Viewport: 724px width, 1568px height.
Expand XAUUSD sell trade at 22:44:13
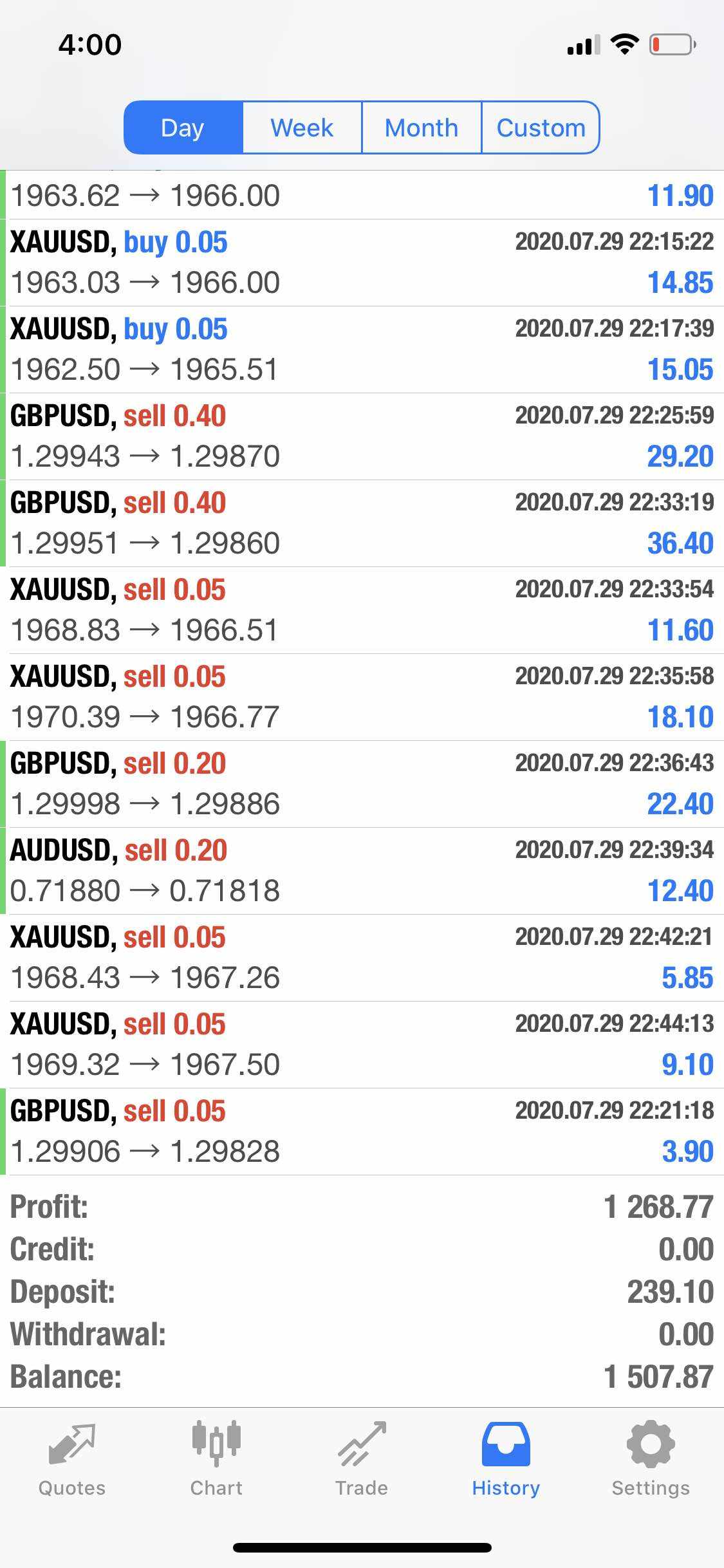click(362, 1045)
